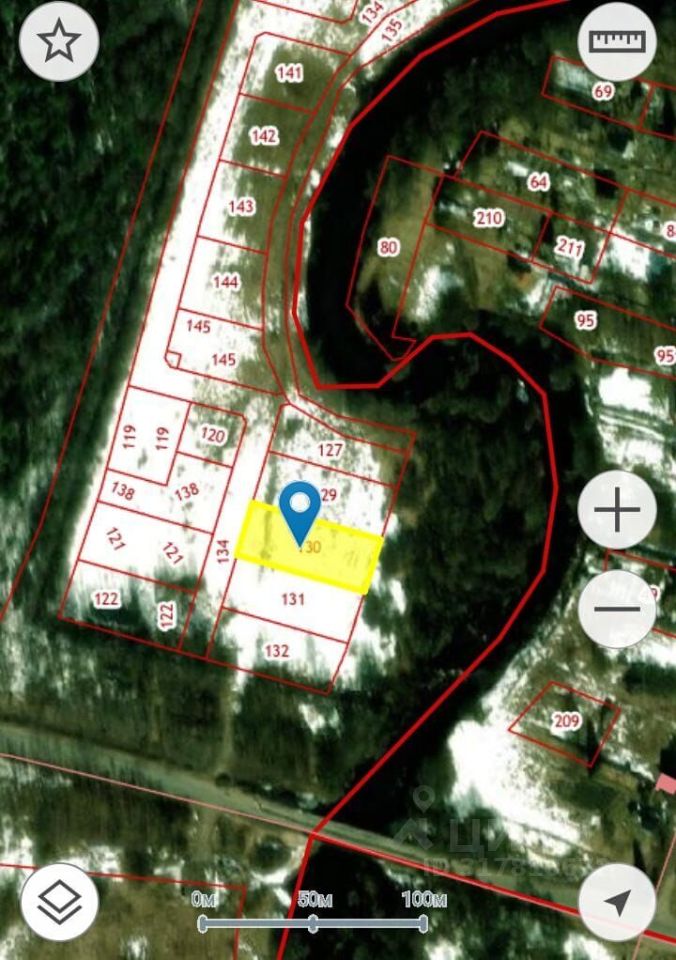The width and height of the screenshot is (676, 960).
Task: Zoom in with the plus button
Action: click(617, 510)
